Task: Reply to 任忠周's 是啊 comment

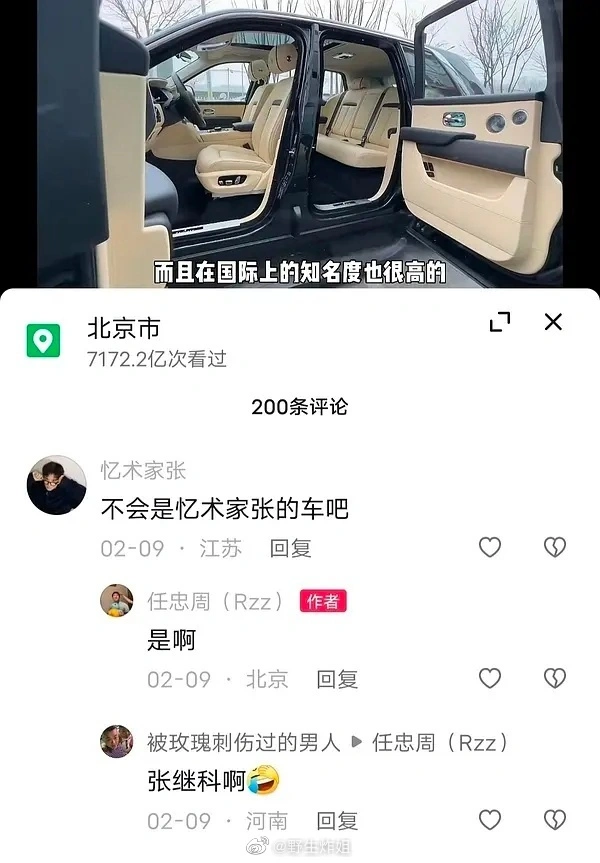Action: point(337,679)
